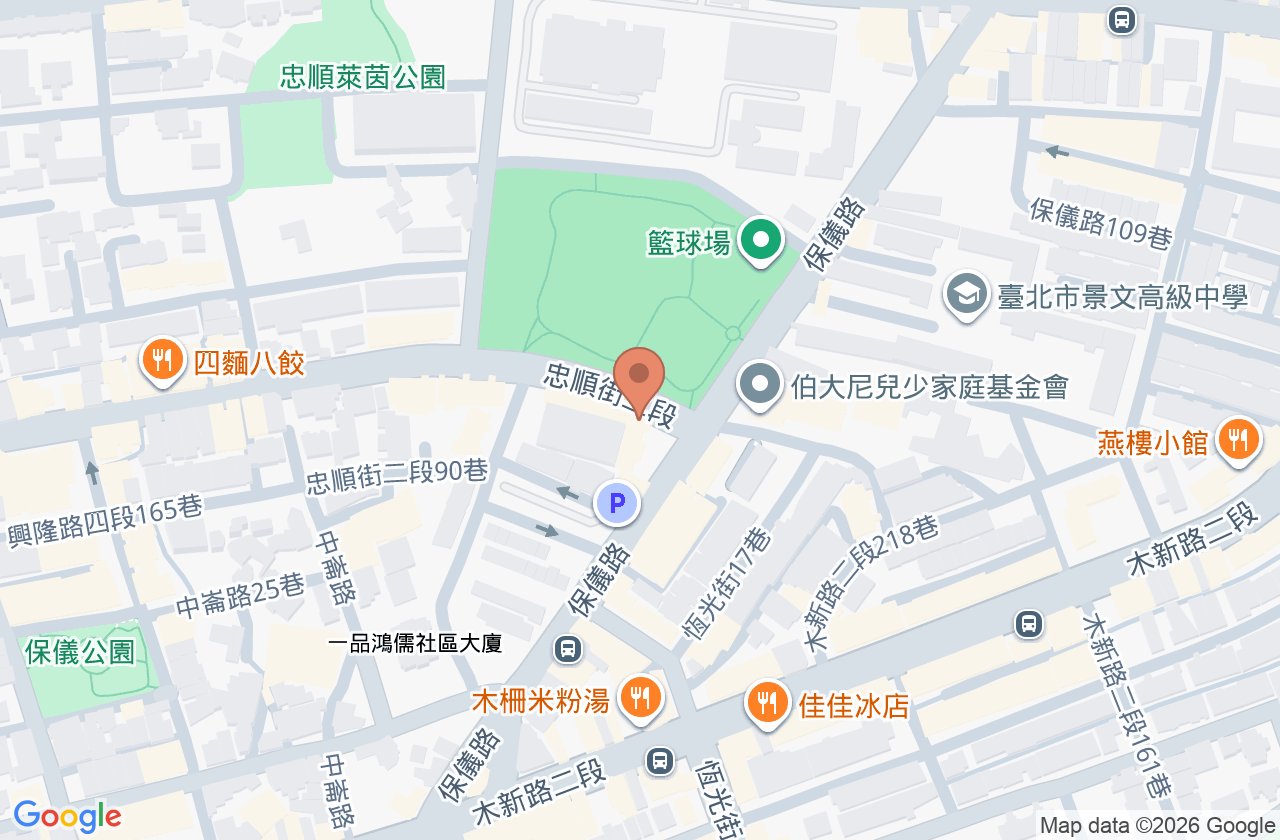Open 伯大尼兒少家庭基金會 place marker

pyautogui.click(x=760, y=385)
